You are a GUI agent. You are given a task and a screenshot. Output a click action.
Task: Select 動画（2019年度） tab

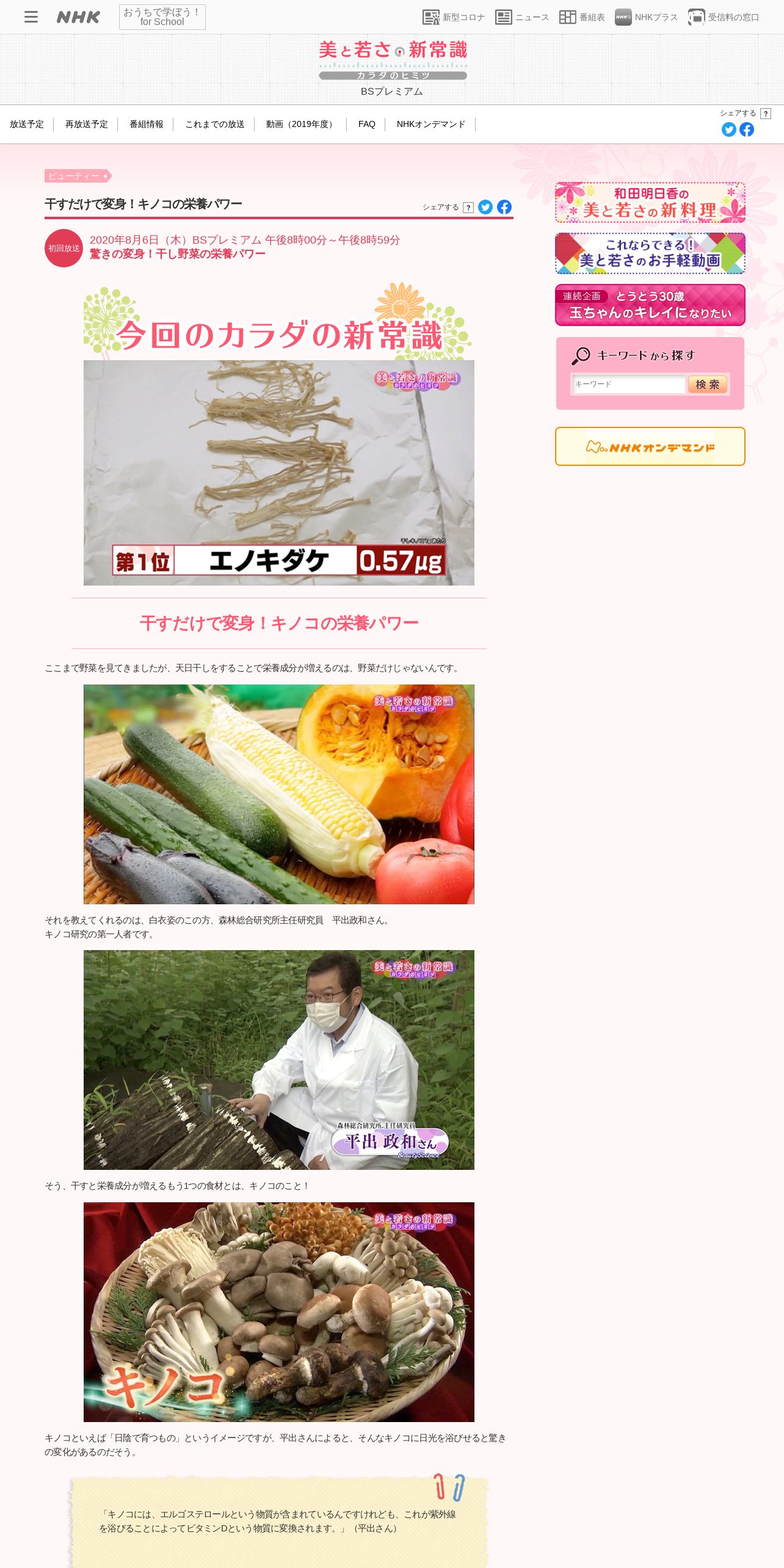tap(302, 124)
